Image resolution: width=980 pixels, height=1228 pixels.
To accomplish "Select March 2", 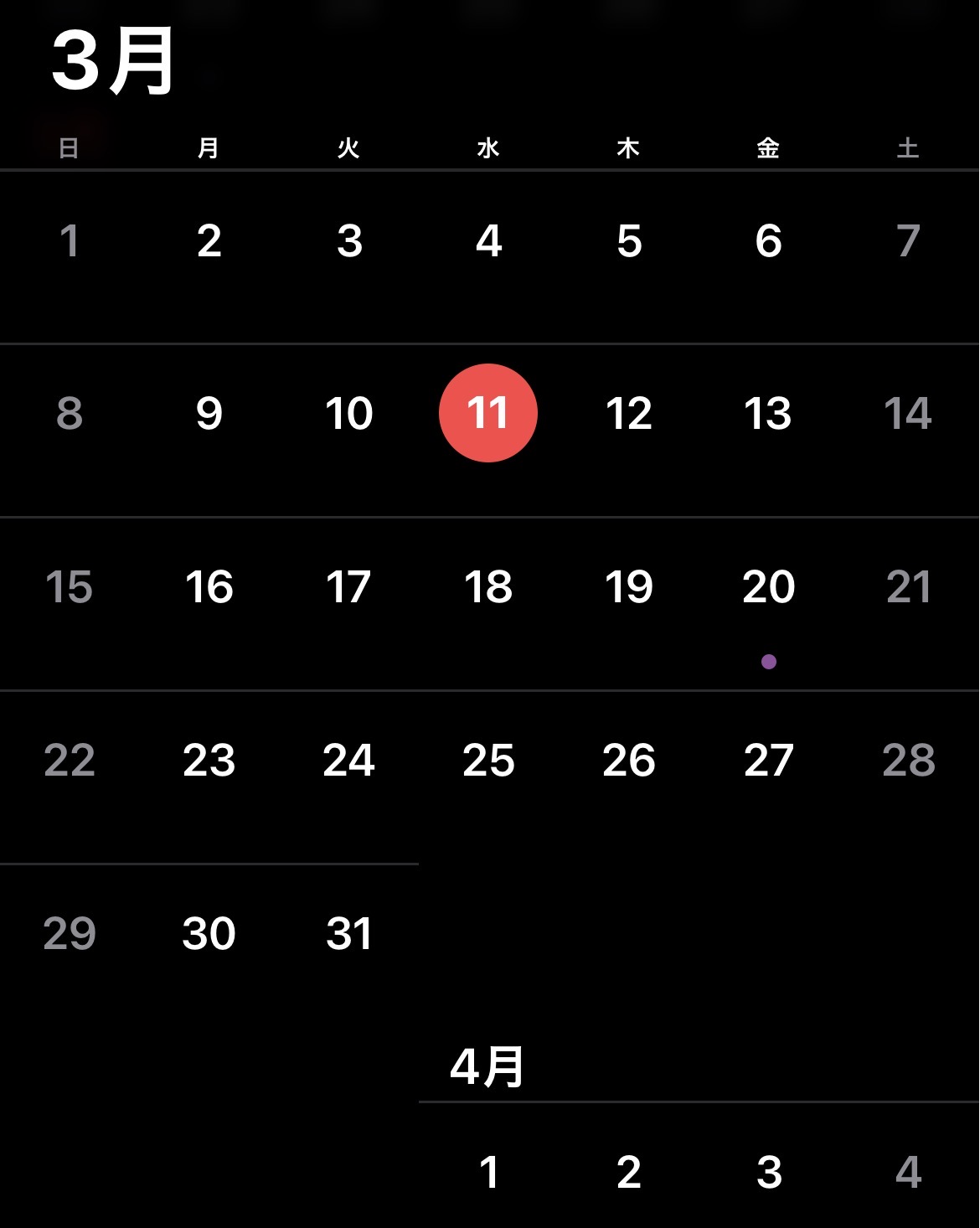I will (x=209, y=241).
